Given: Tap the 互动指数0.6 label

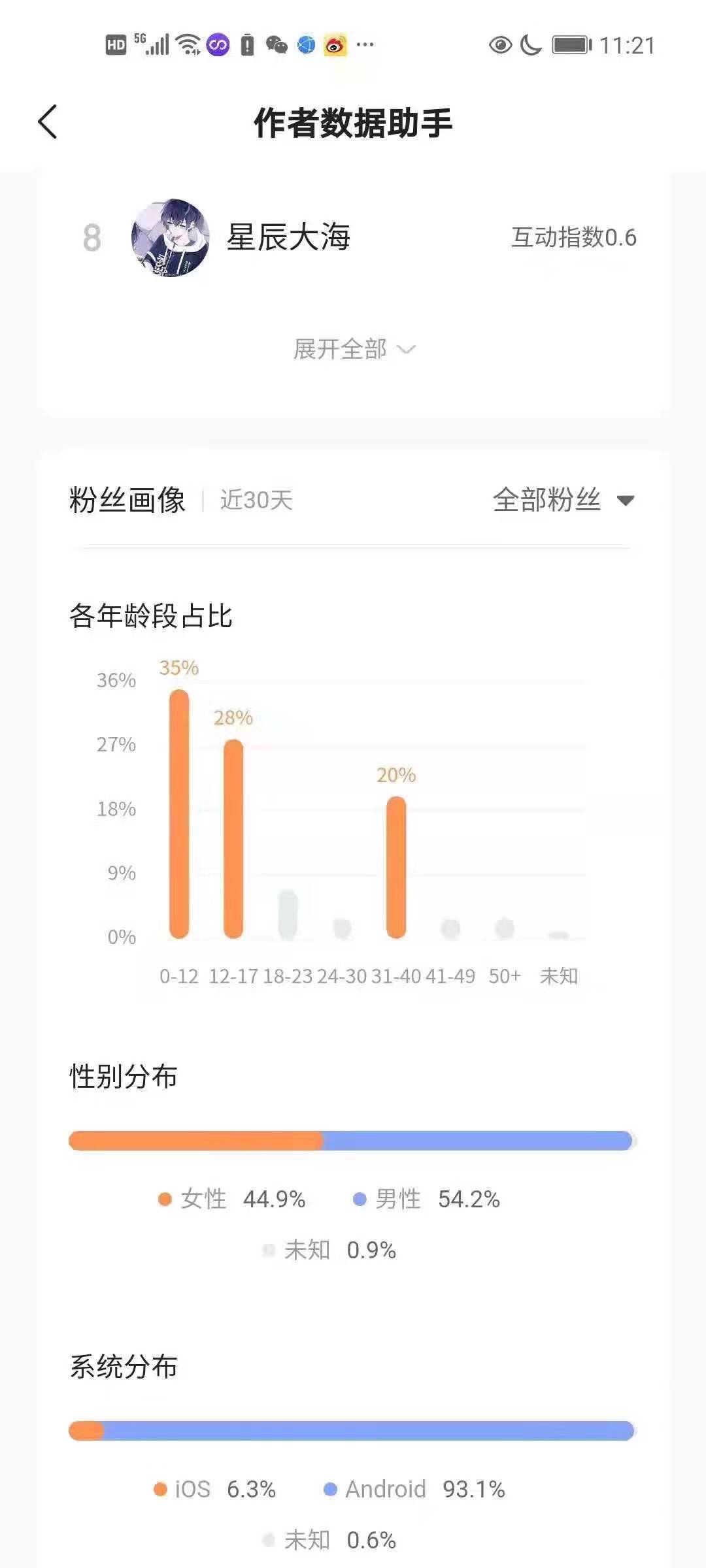Looking at the screenshot, I should [574, 237].
